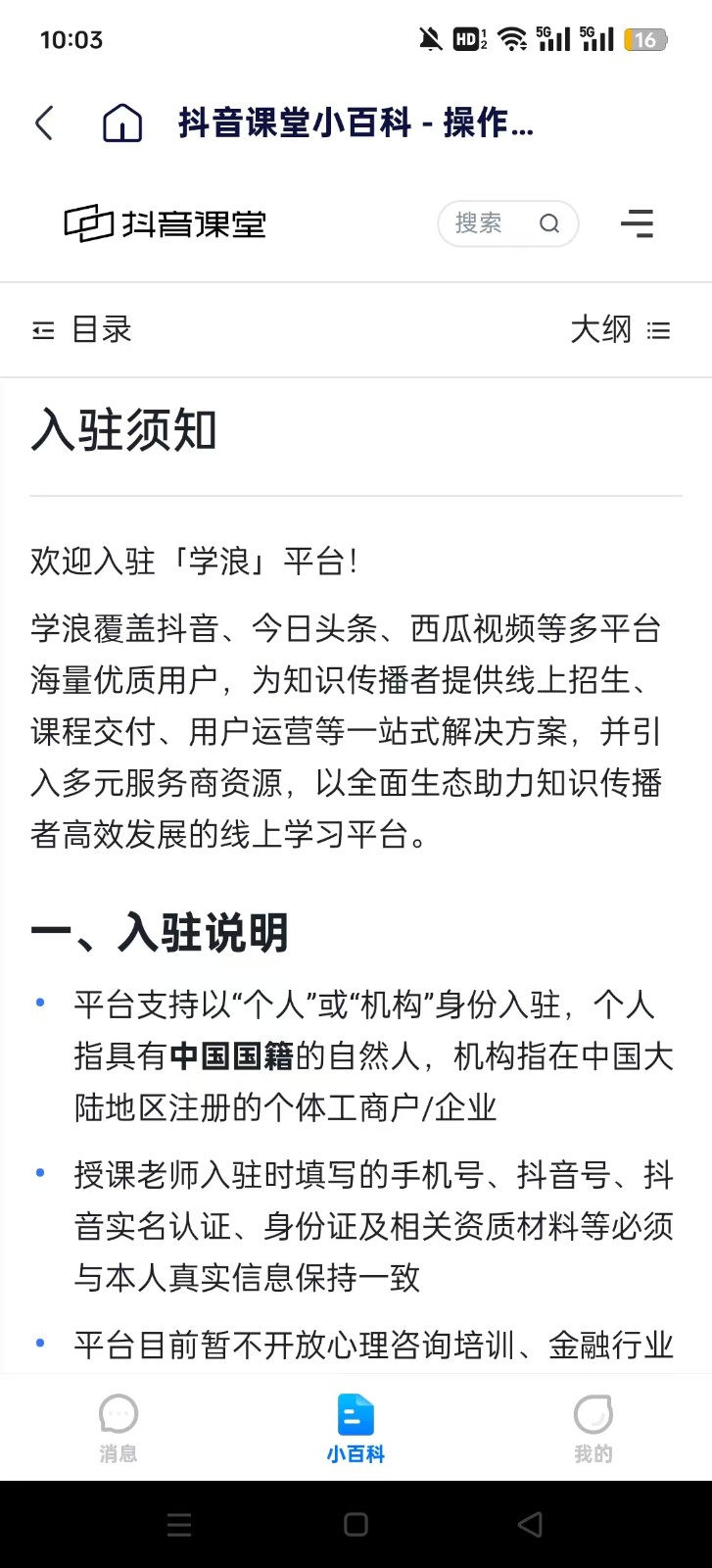
Task: Open the search magnifier icon
Action: tap(549, 223)
